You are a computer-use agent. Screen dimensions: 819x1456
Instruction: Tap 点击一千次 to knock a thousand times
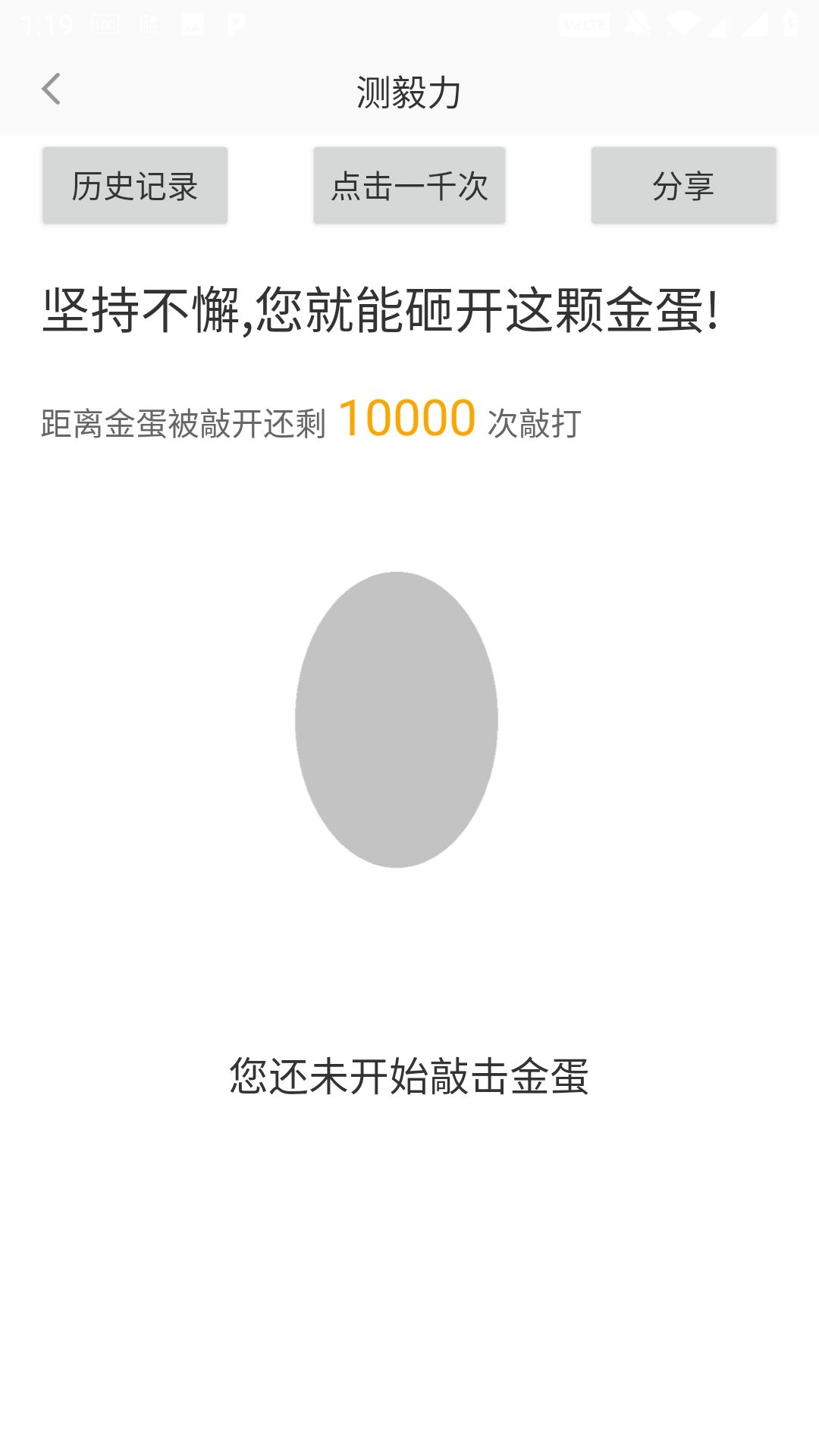[409, 184]
